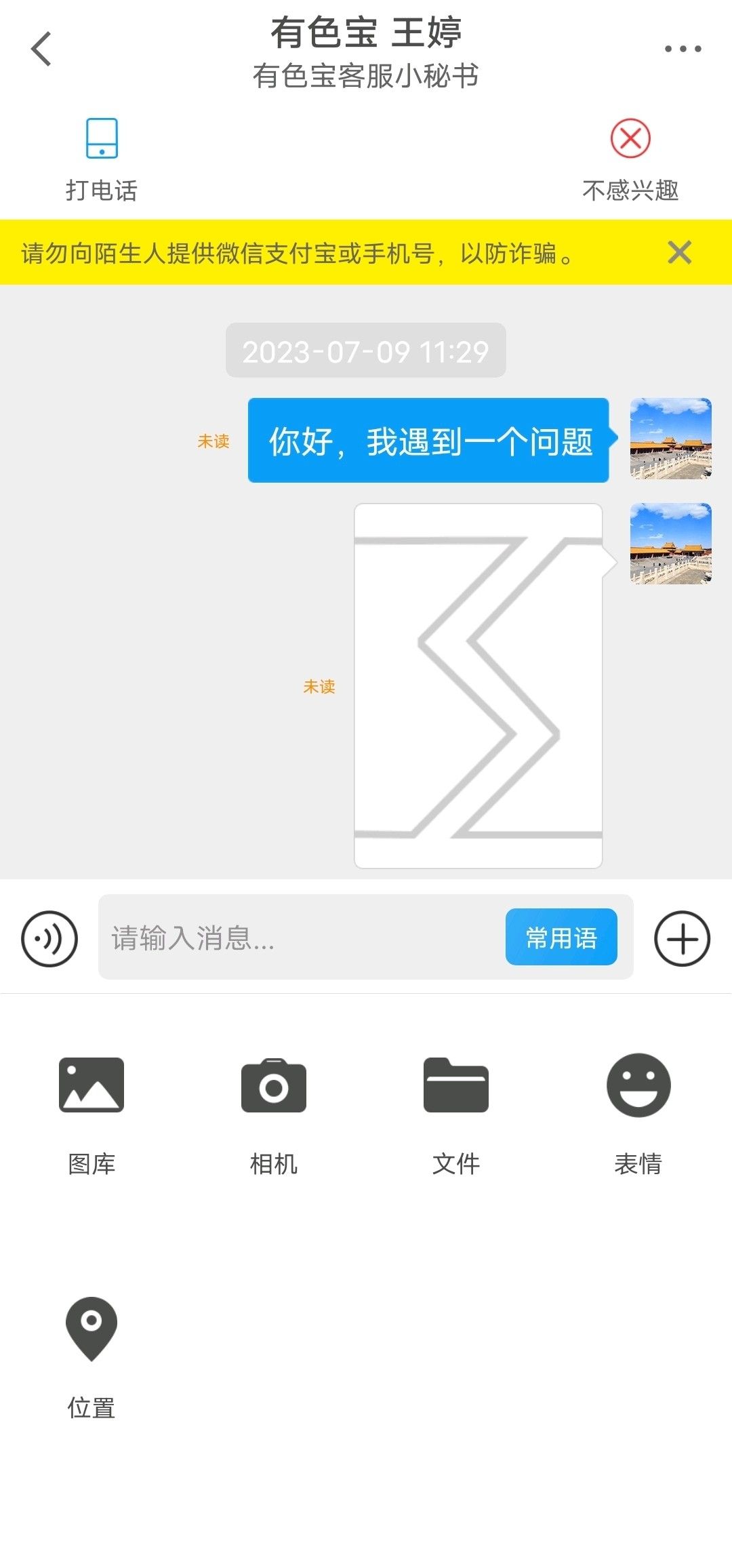Tap the avatar beside 你好，我遇到一个问题
This screenshot has width=732, height=1568.
click(671, 439)
